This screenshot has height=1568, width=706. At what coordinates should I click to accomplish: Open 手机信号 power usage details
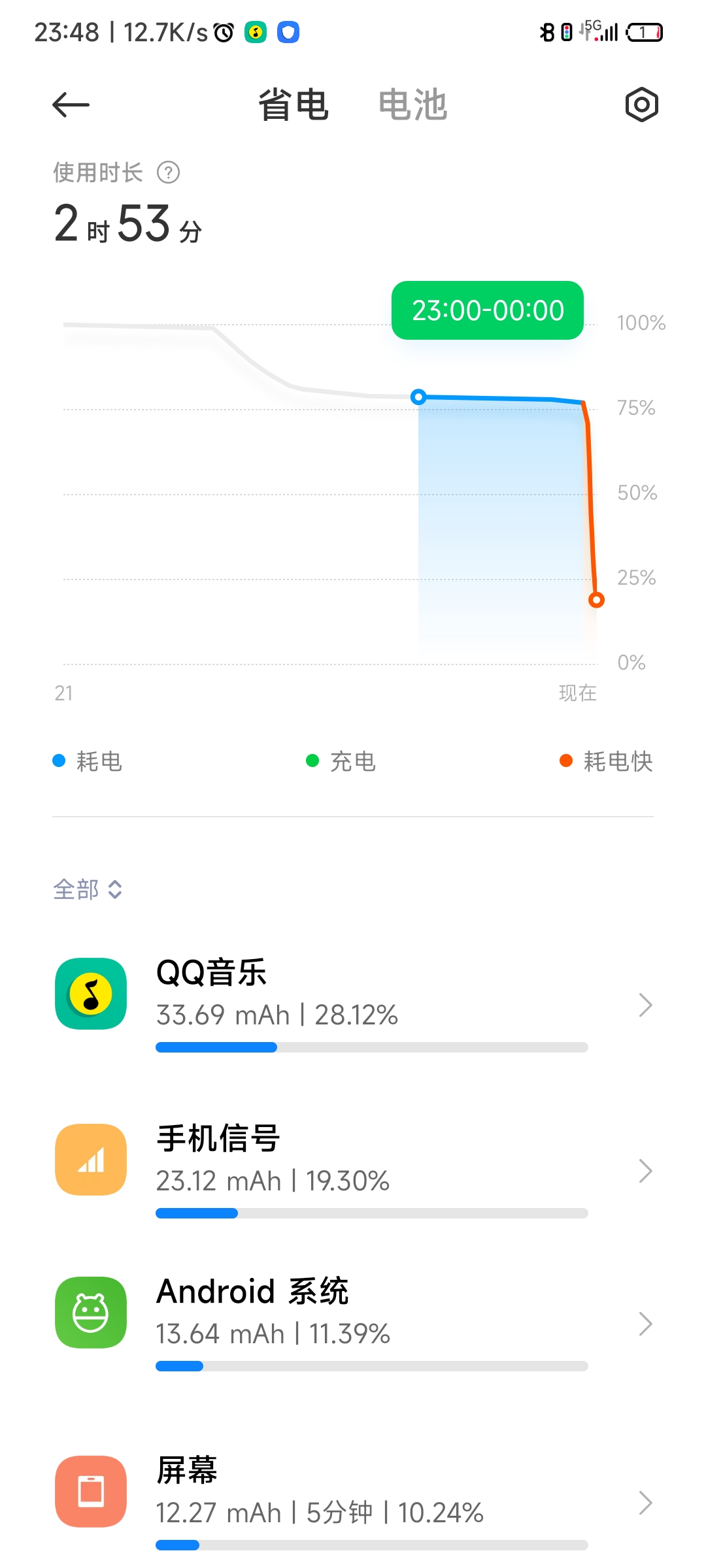pos(353,1169)
